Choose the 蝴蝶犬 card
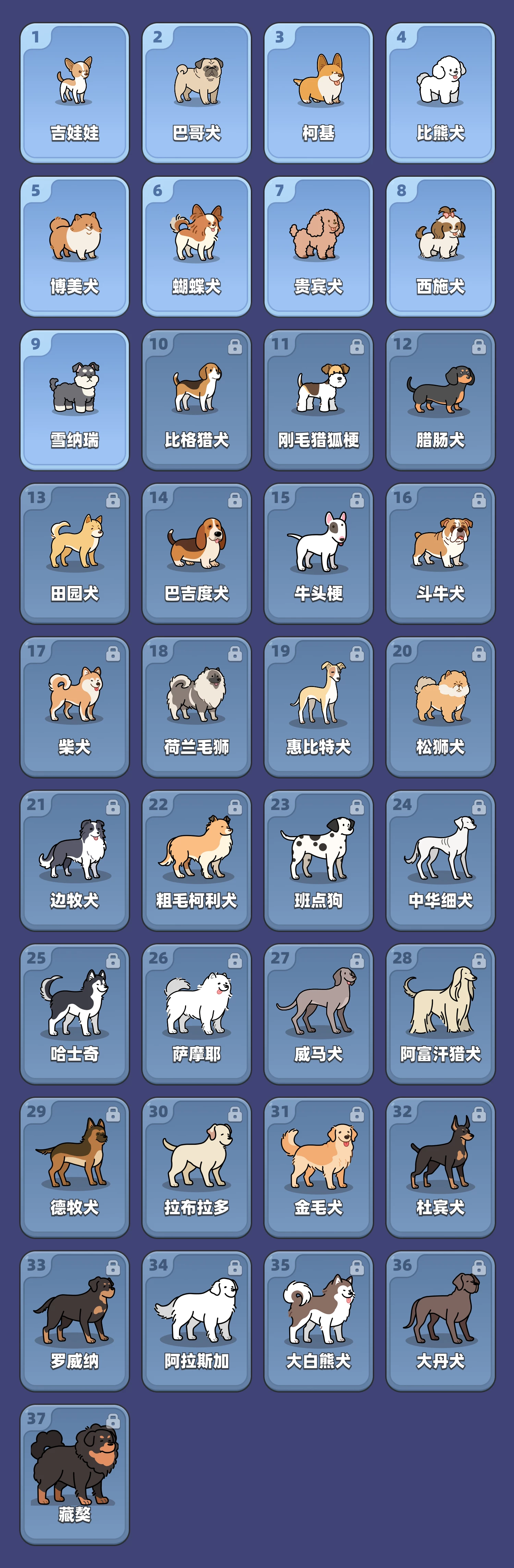This screenshot has width=514, height=1568. [x=197, y=246]
